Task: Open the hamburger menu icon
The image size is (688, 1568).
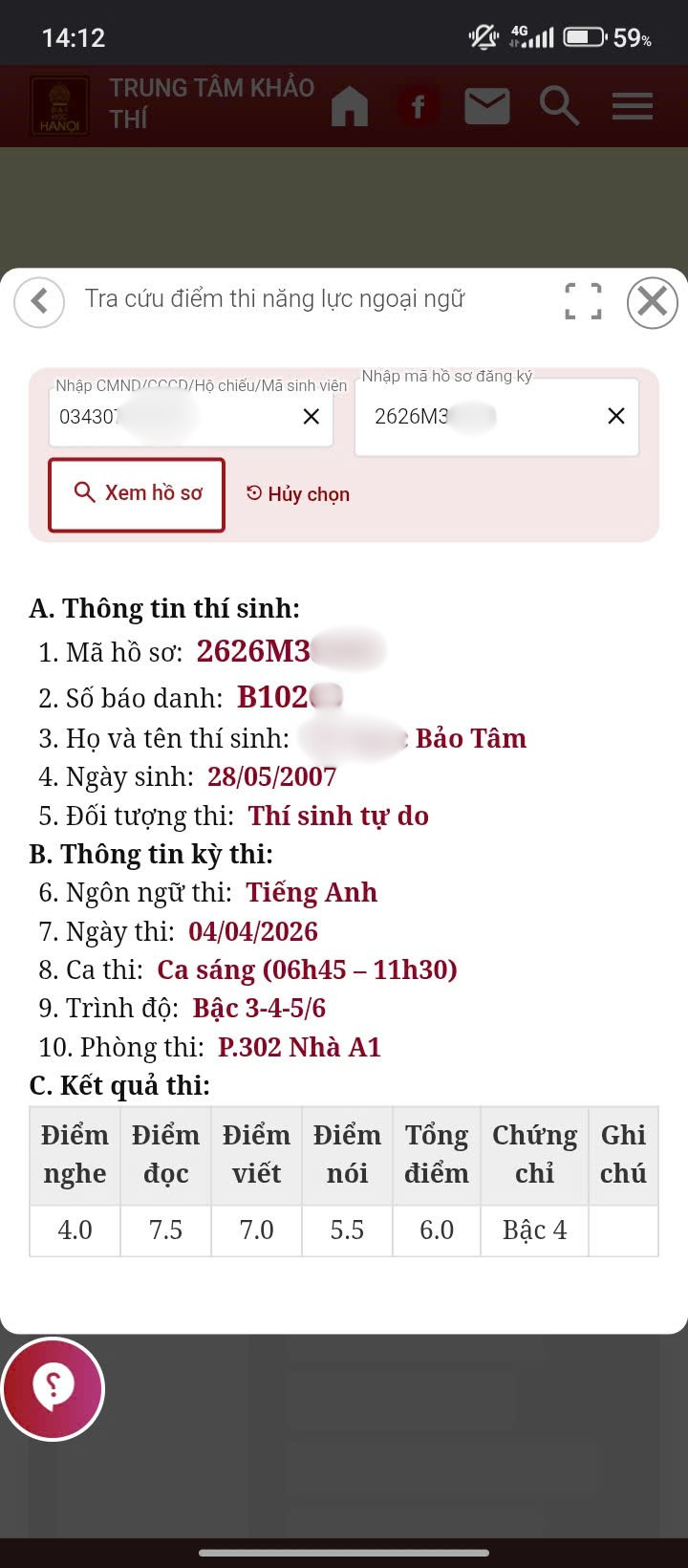Action: [632, 106]
